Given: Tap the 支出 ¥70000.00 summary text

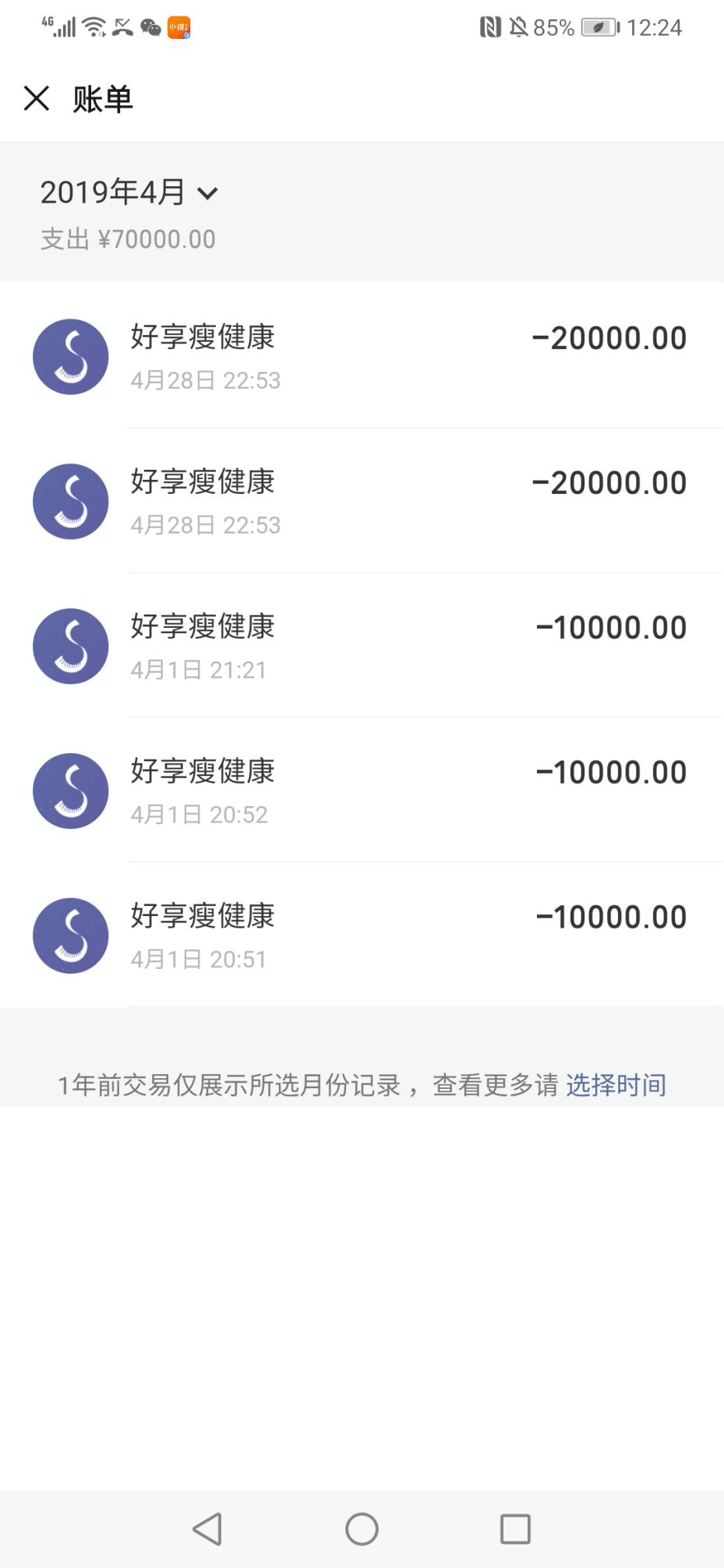Looking at the screenshot, I should click(129, 238).
